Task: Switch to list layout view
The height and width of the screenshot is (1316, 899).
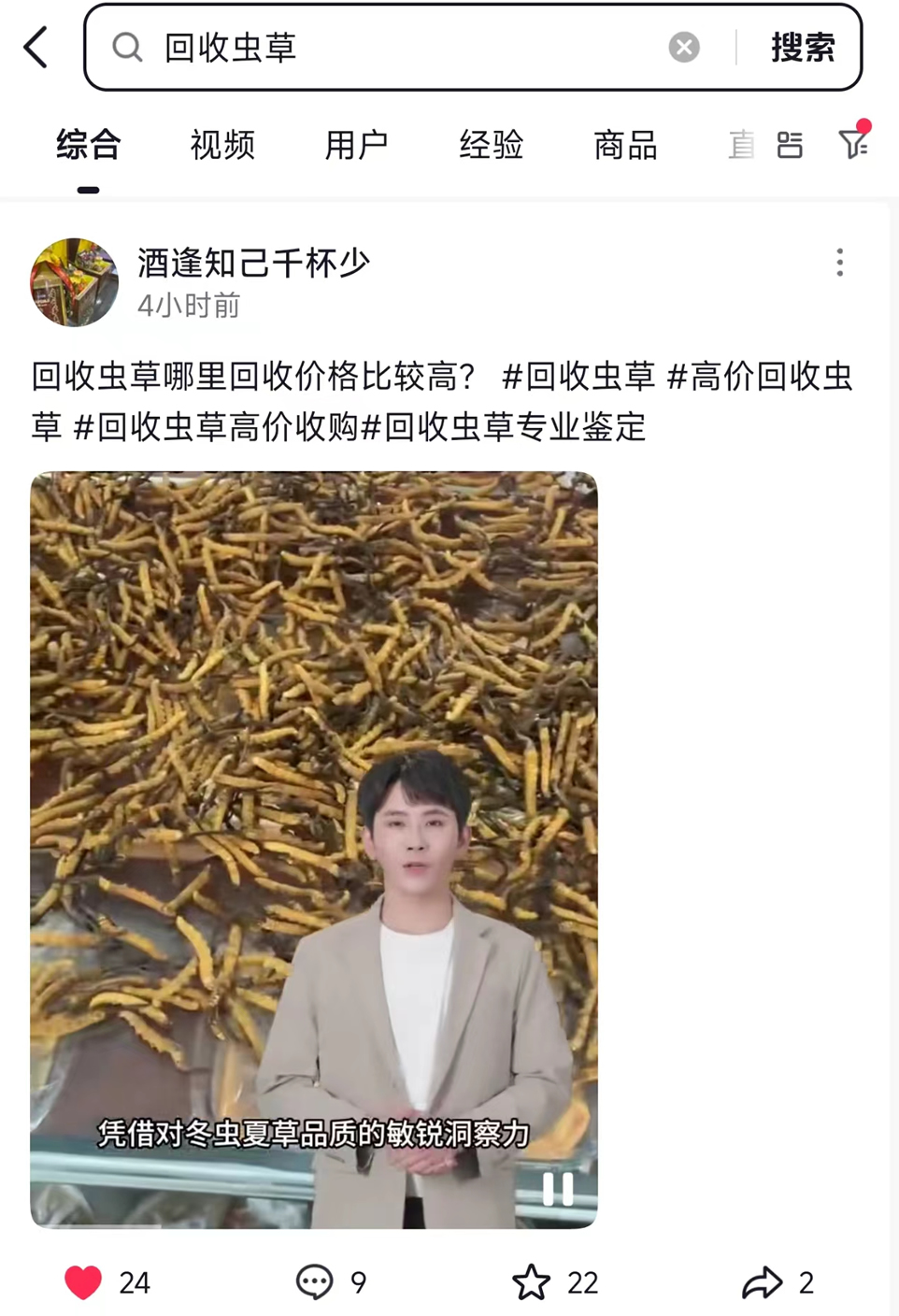Action: [790, 146]
